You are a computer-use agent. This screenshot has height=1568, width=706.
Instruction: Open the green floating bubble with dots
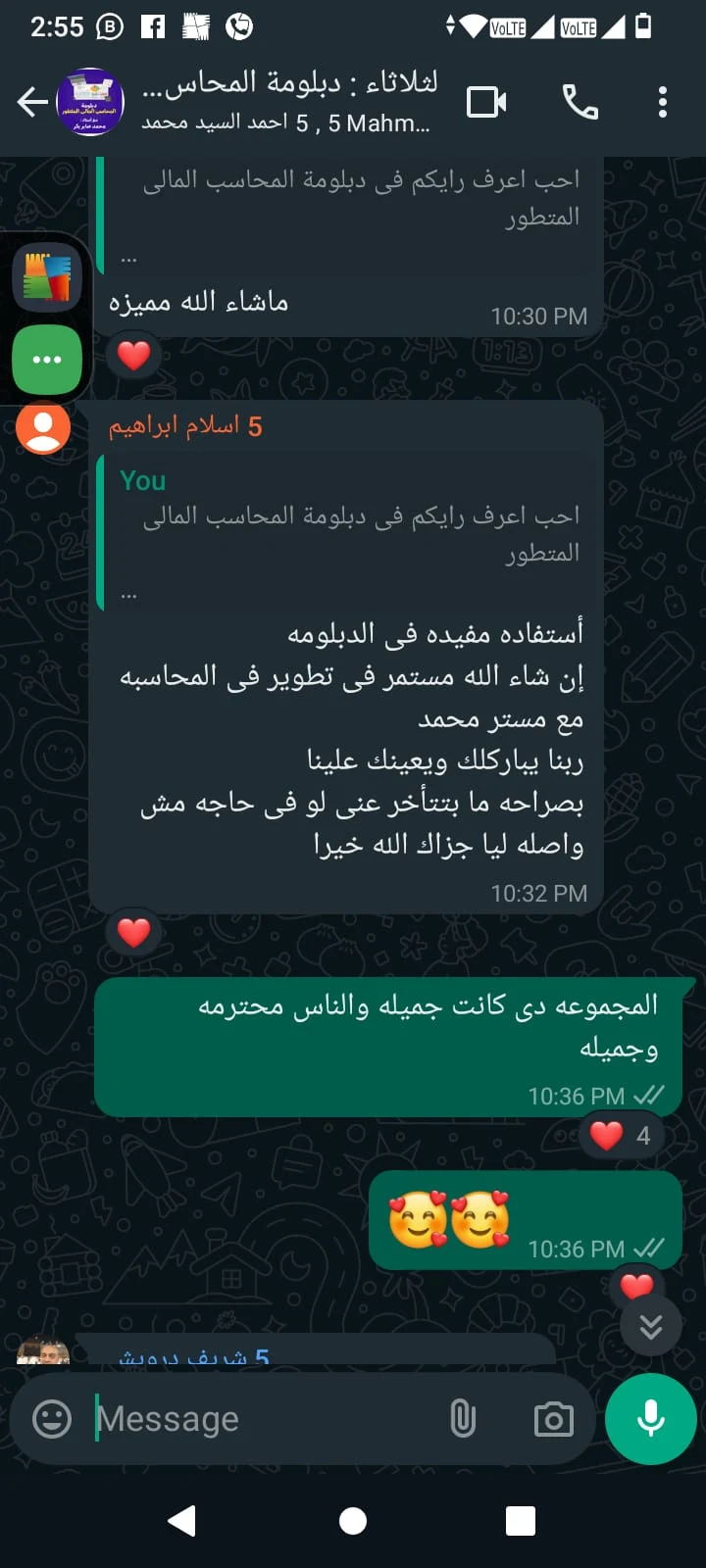coord(47,360)
